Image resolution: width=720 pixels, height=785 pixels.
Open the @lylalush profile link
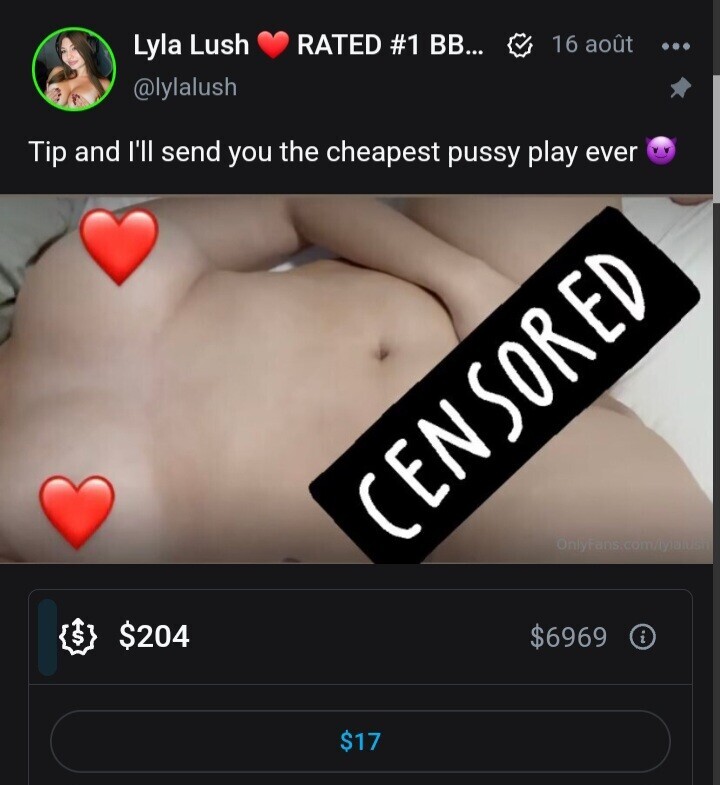point(185,88)
